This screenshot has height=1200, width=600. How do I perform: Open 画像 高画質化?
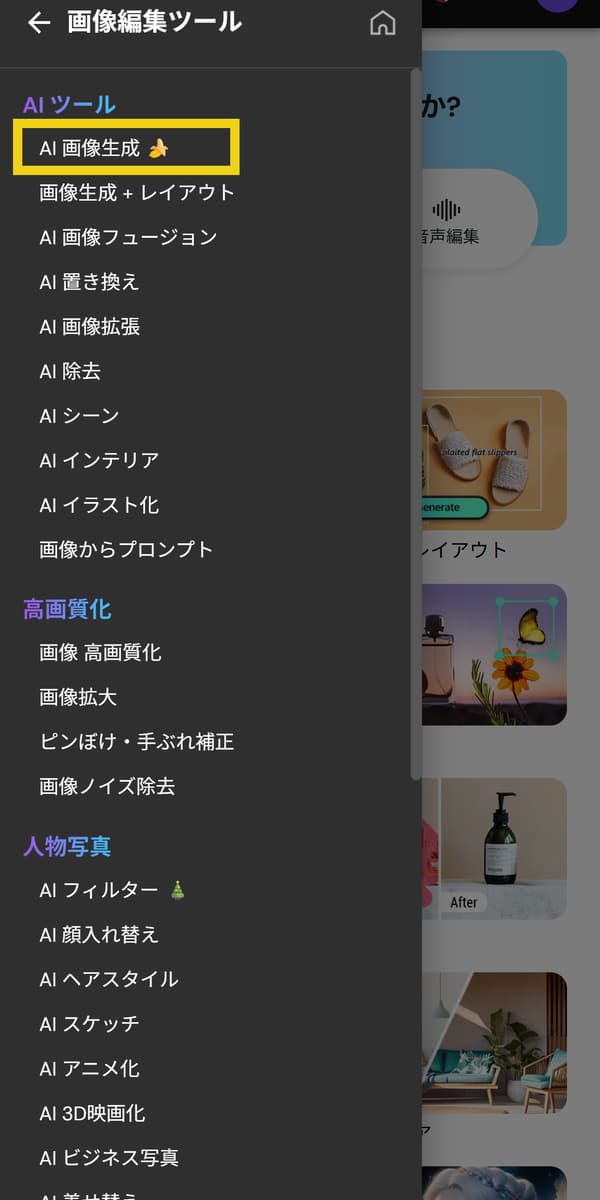tap(100, 653)
